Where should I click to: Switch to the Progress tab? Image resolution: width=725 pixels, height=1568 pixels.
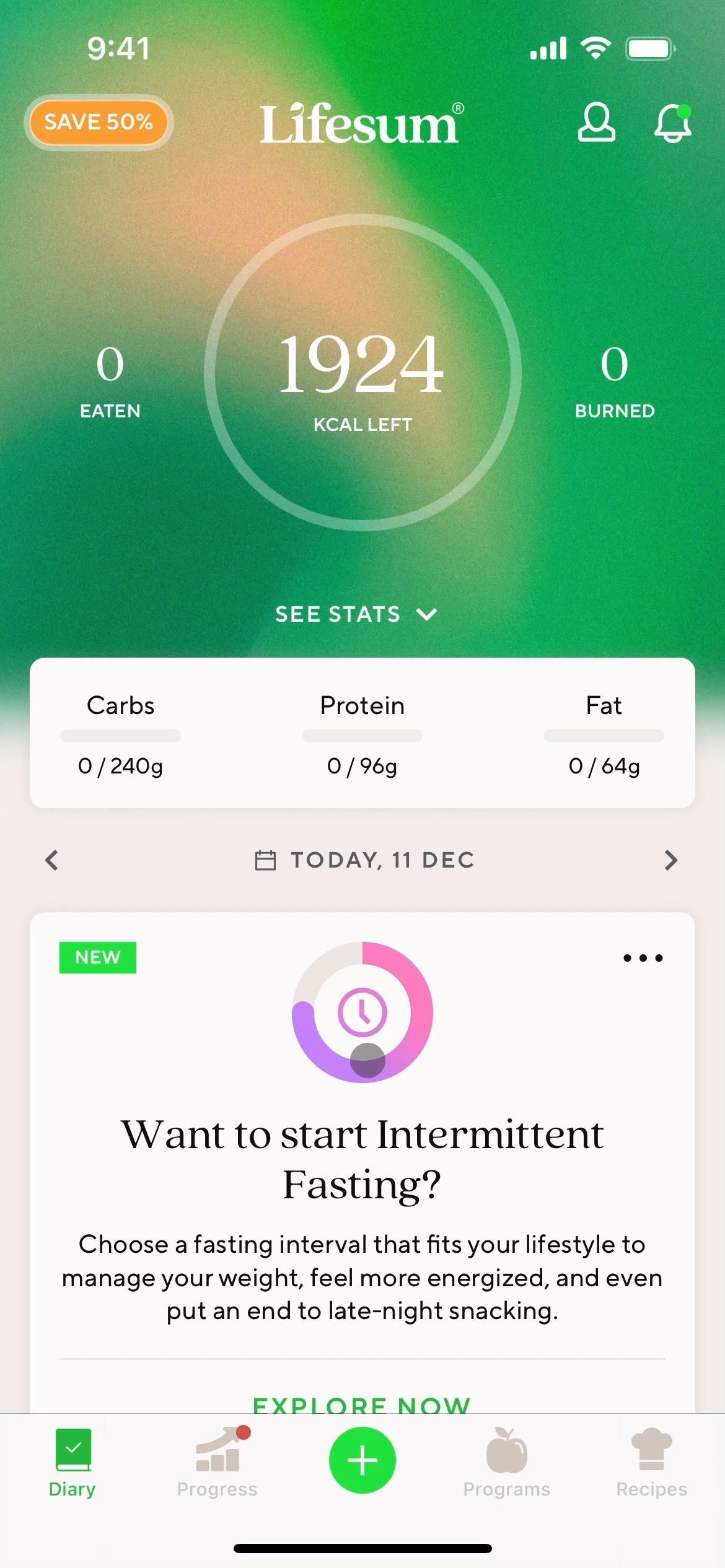(217, 1463)
